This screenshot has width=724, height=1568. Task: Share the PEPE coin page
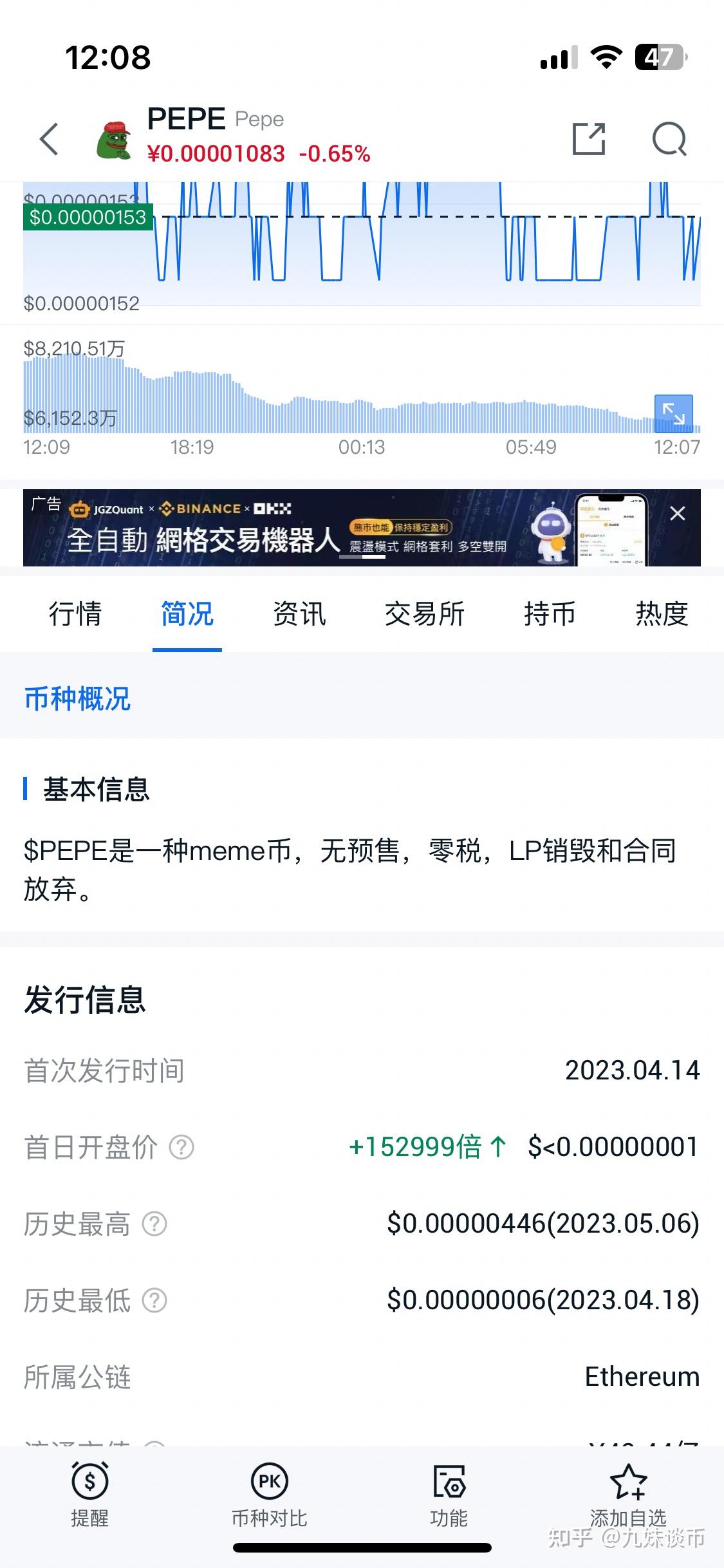pyautogui.click(x=588, y=138)
